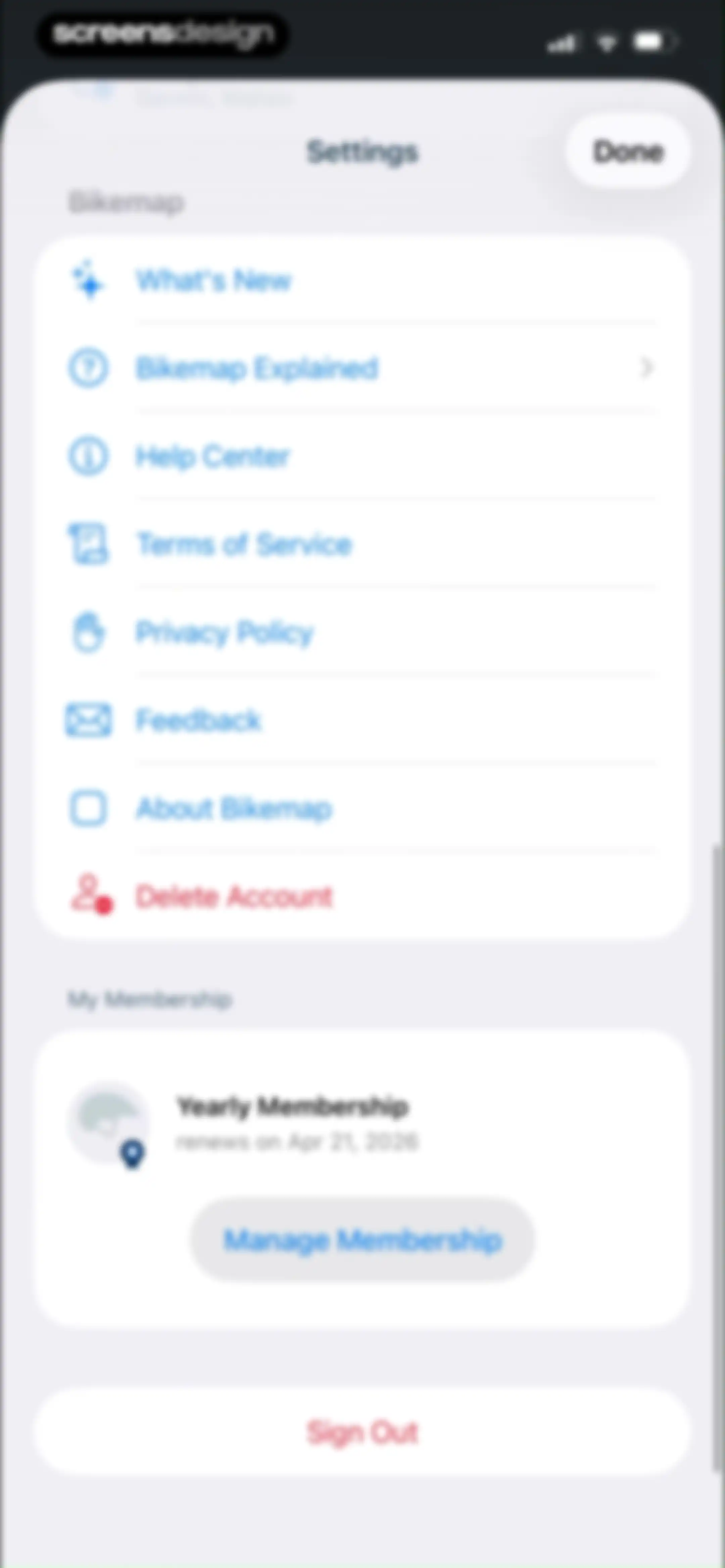Select Delete Account

(x=363, y=896)
